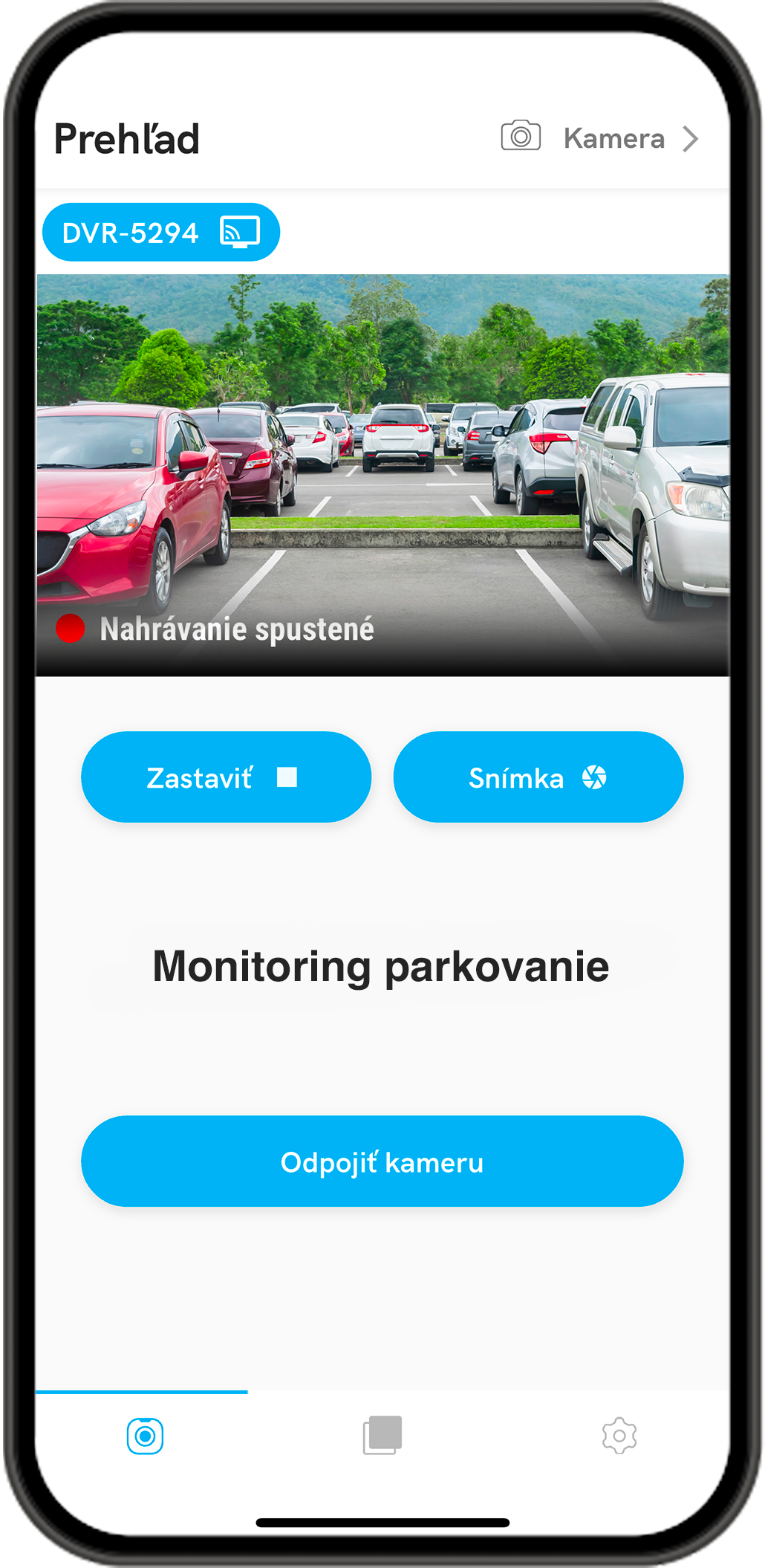Take a snapshot with Snímka

538,777
